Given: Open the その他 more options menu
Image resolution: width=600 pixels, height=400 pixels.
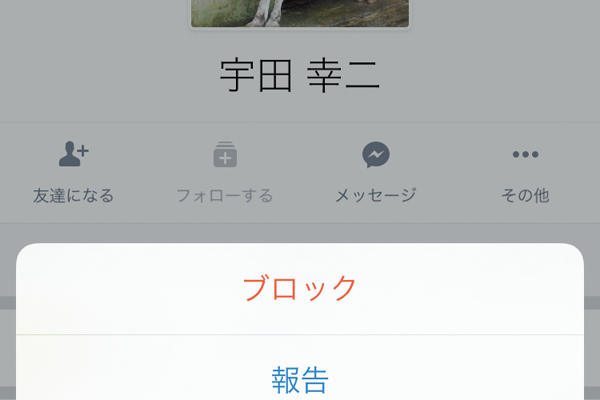Looking at the screenshot, I should point(525,172).
